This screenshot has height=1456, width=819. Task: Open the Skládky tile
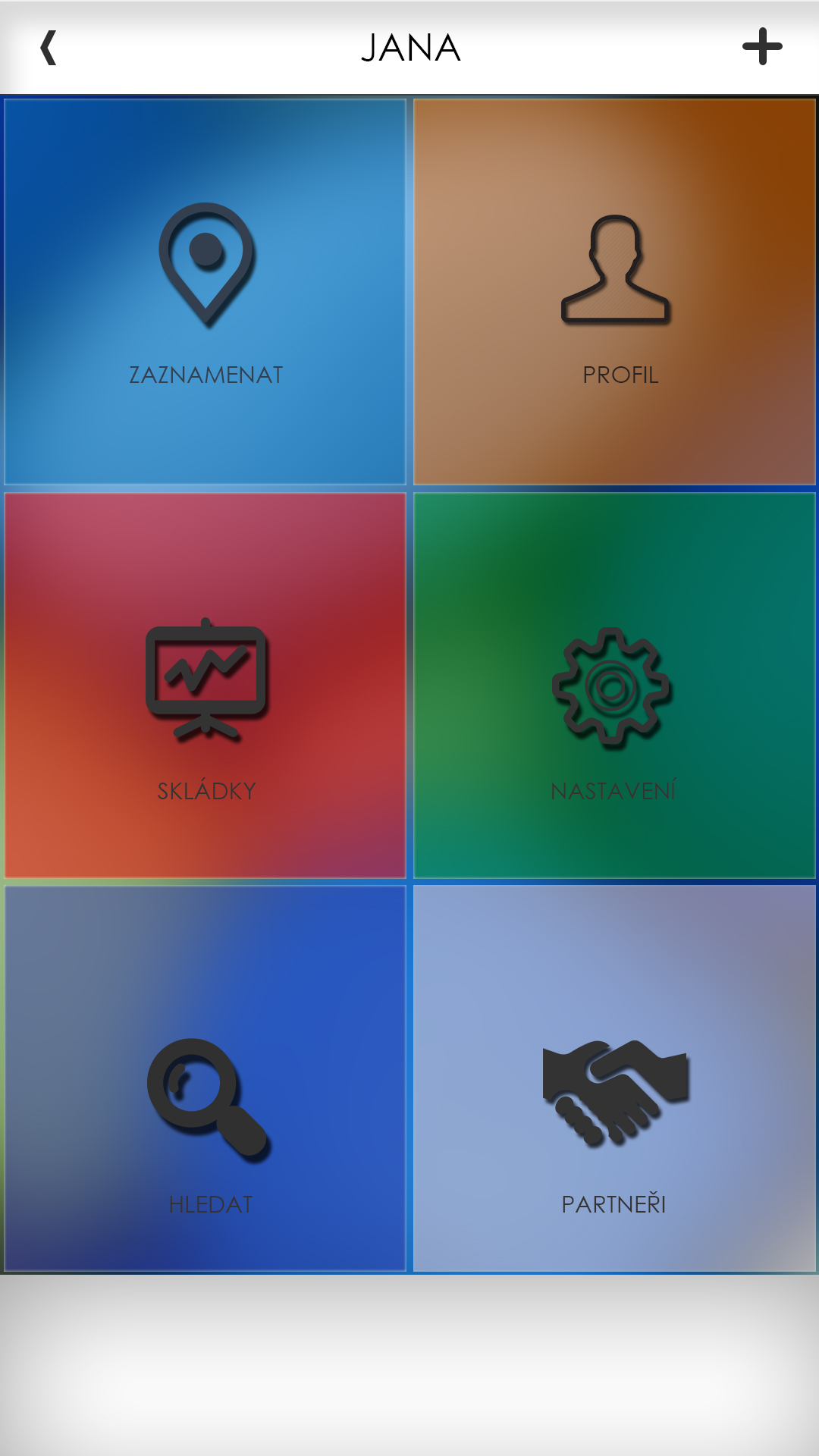point(206,686)
